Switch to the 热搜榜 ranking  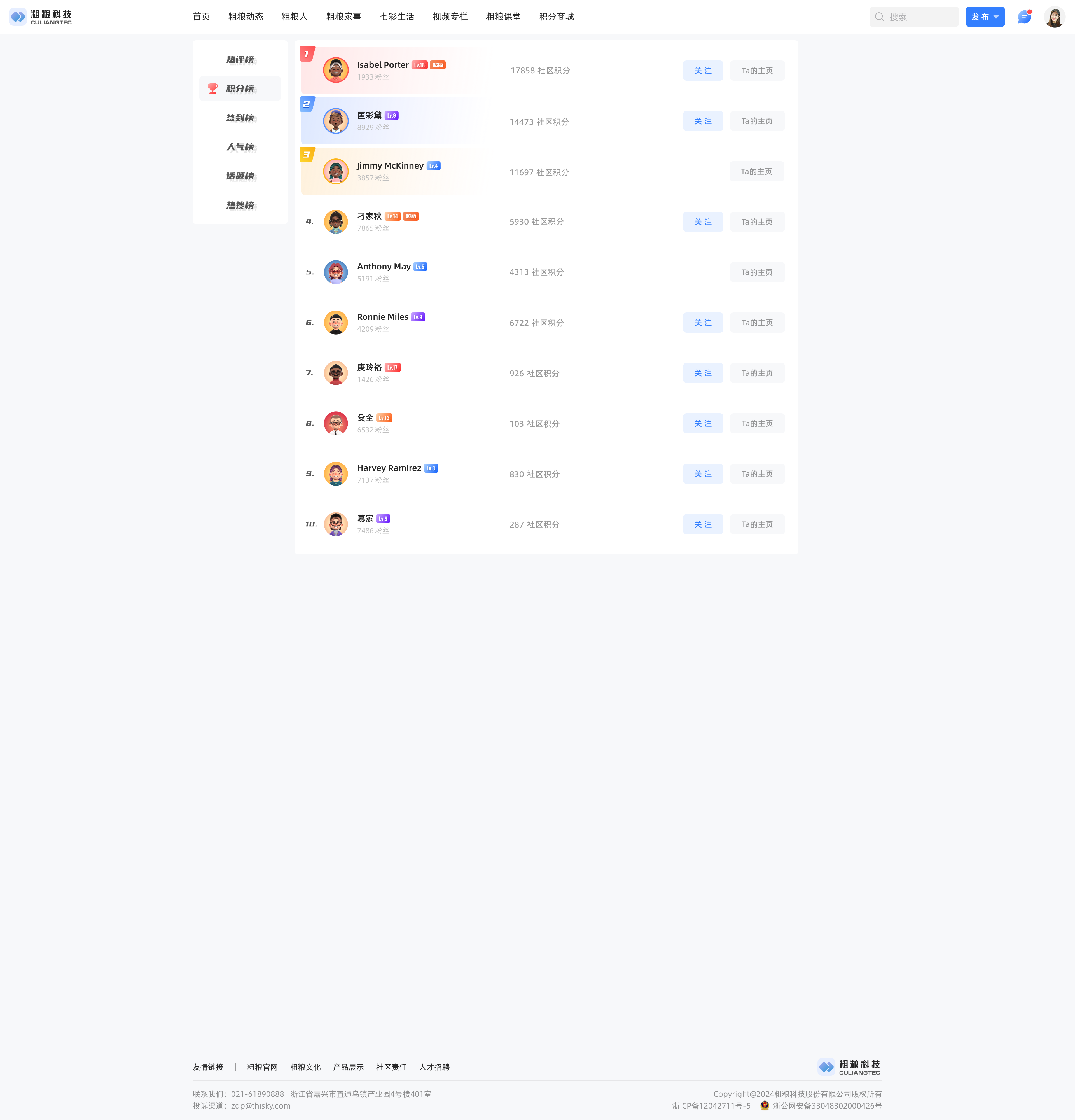240,205
